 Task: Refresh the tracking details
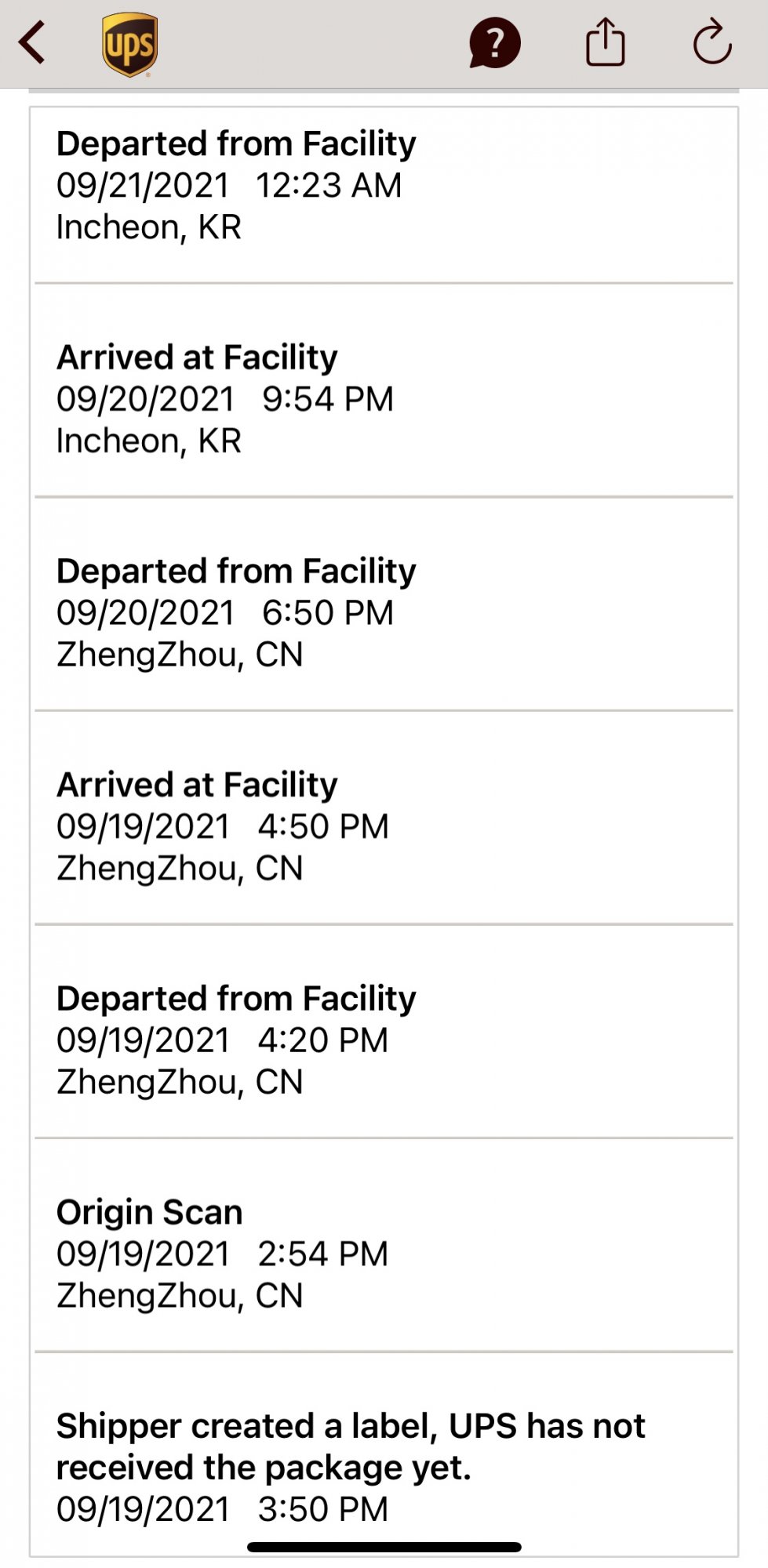pos(712,42)
